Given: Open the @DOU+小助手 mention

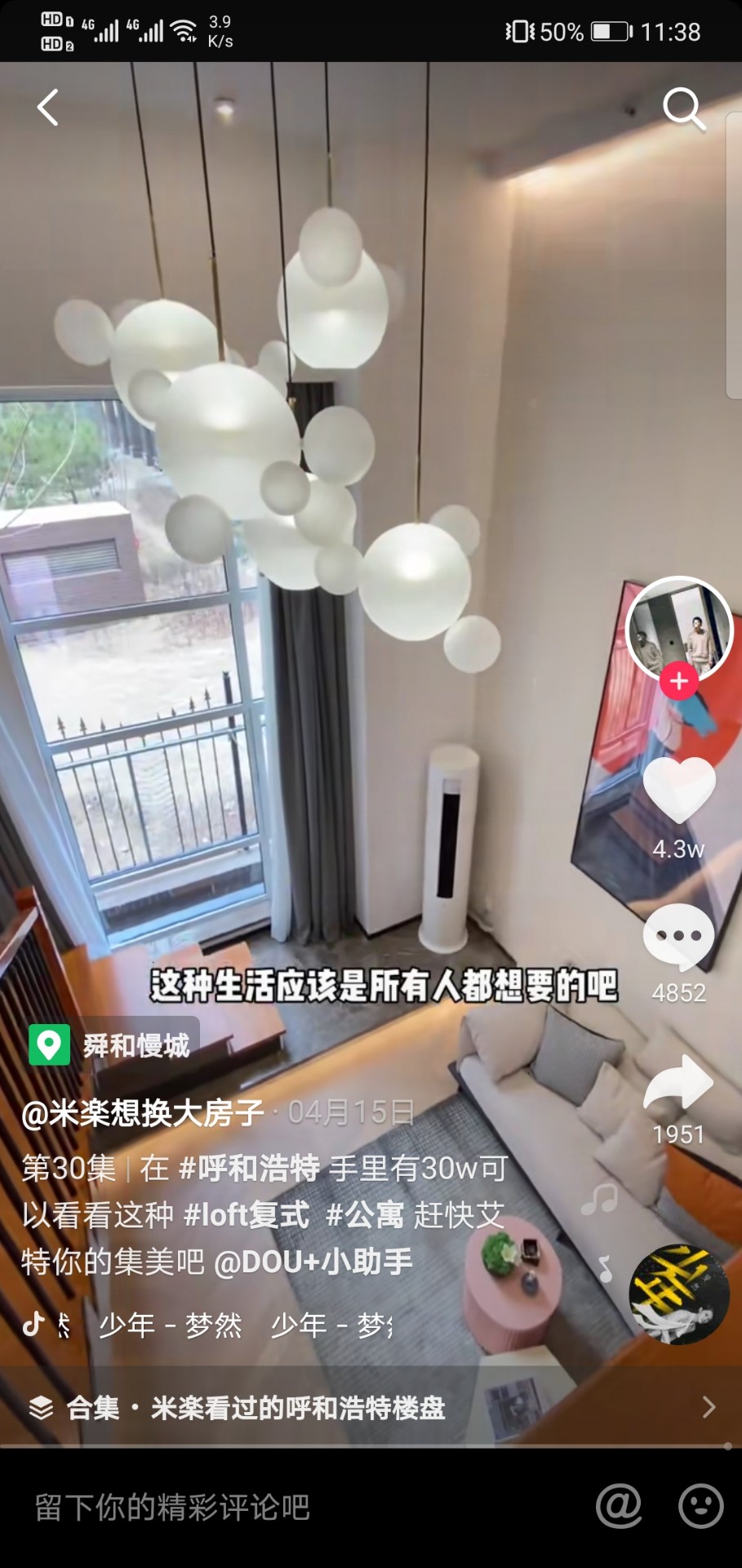Looking at the screenshot, I should coord(313,1262).
